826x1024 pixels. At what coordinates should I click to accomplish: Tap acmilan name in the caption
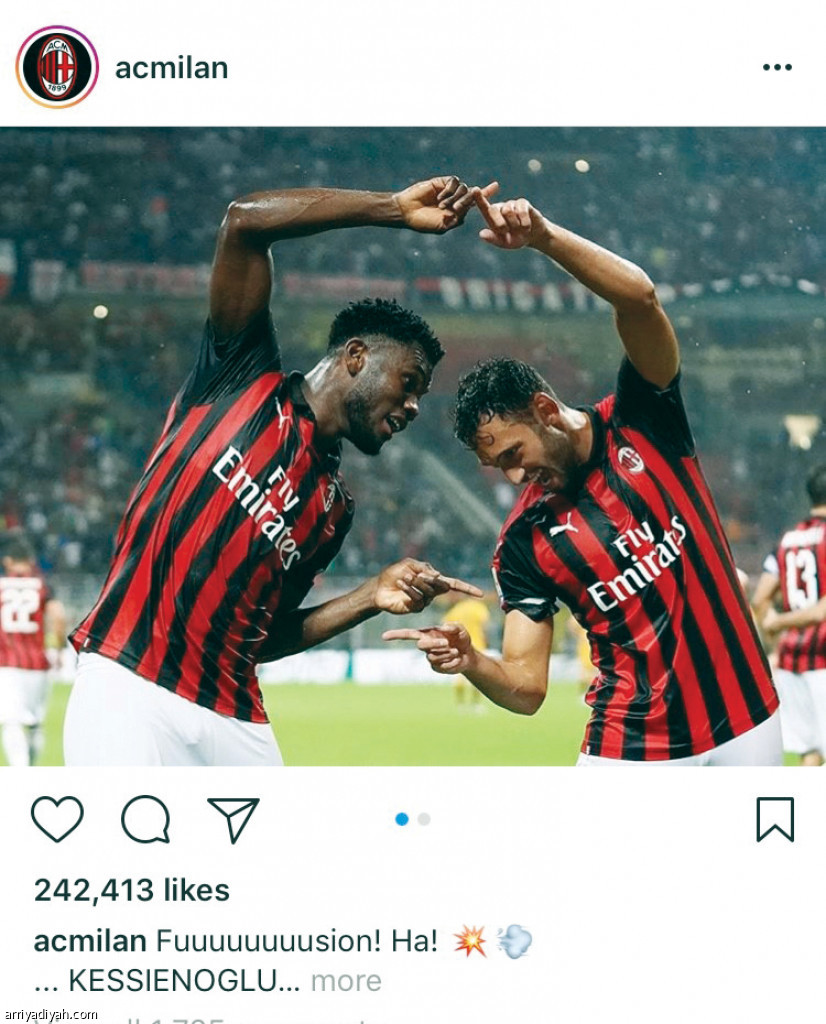click(x=90, y=941)
